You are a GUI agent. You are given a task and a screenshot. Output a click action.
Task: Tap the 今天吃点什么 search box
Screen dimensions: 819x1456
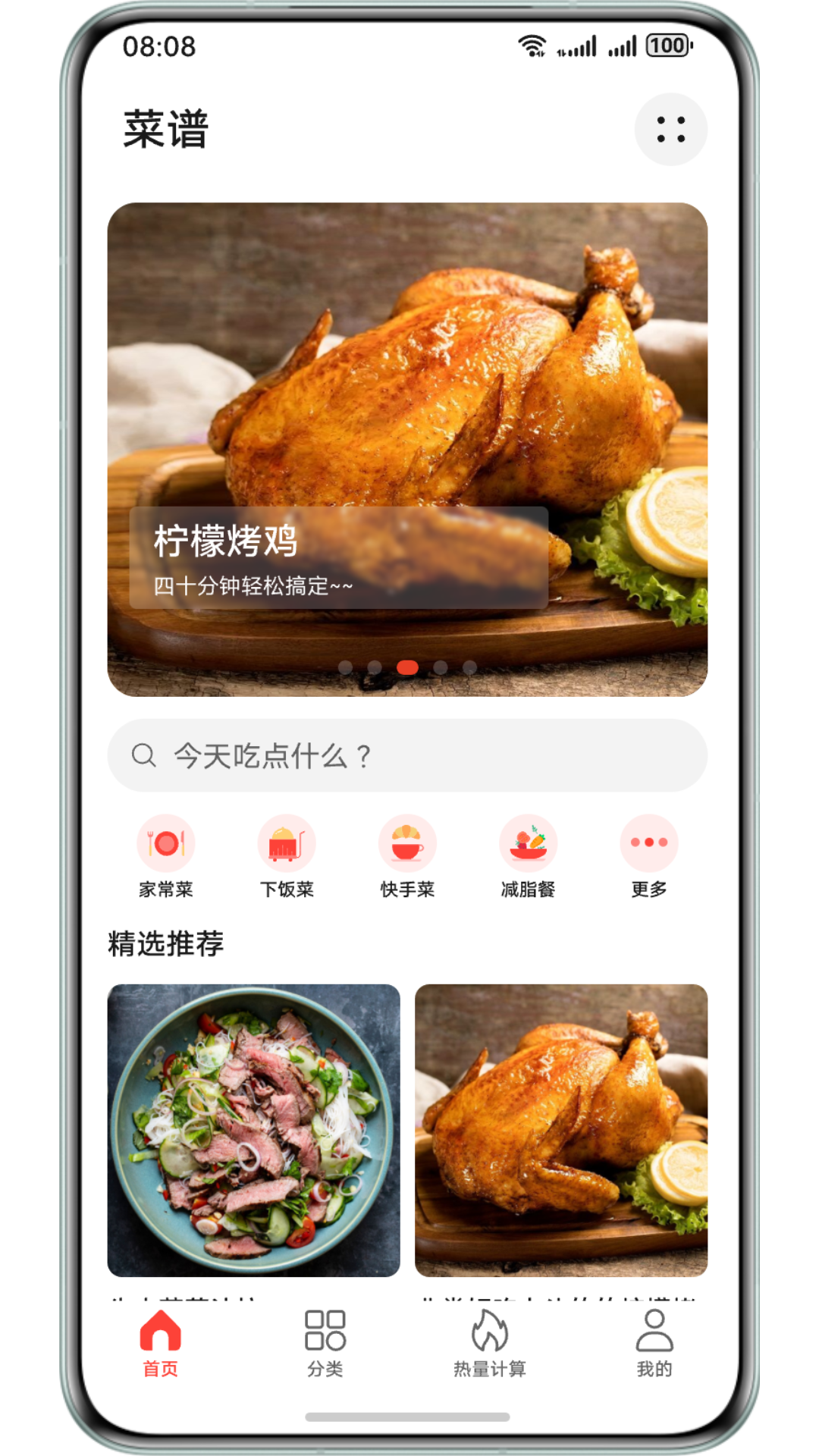point(407,755)
